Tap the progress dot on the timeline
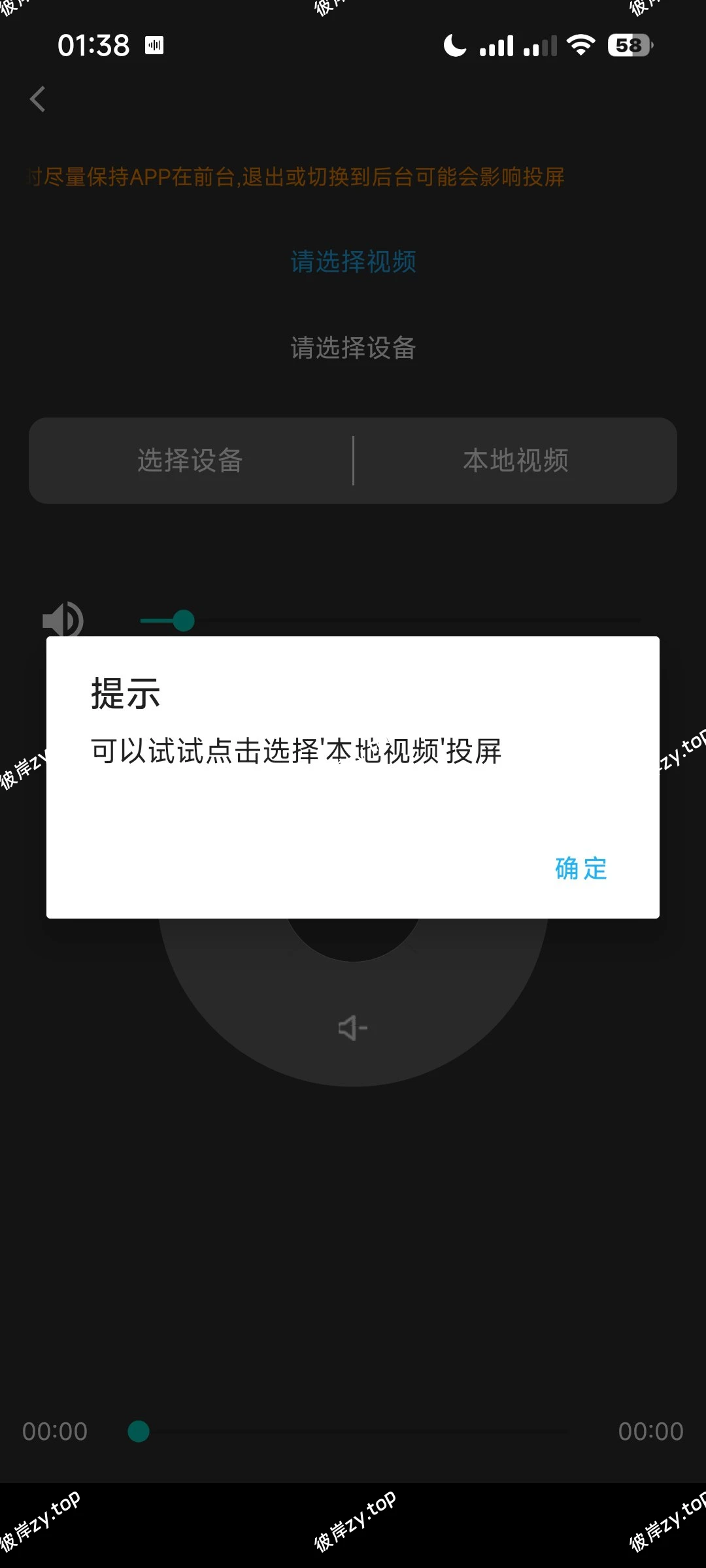Viewport: 706px width, 1568px height. point(139,1431)
